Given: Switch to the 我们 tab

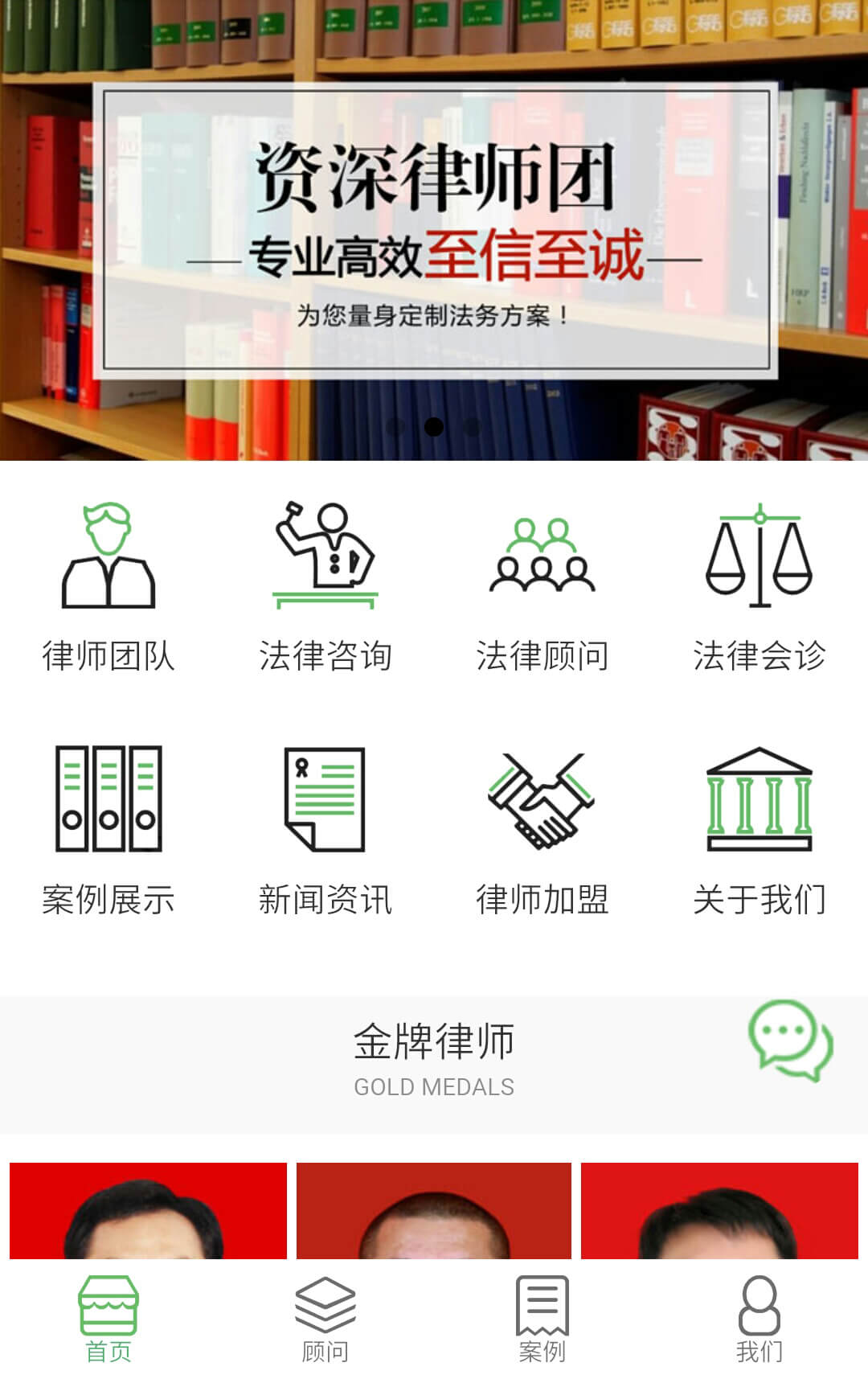Looking at the screenshot, I should point(759,1319).
